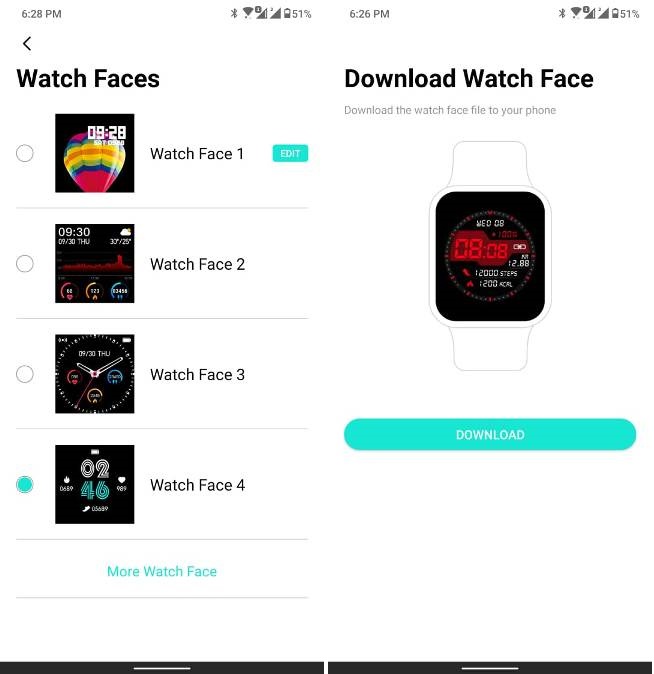Select the Watch Face 1 radio button
The height and width of the screenshot is (674, 654).
pos(25,153)
